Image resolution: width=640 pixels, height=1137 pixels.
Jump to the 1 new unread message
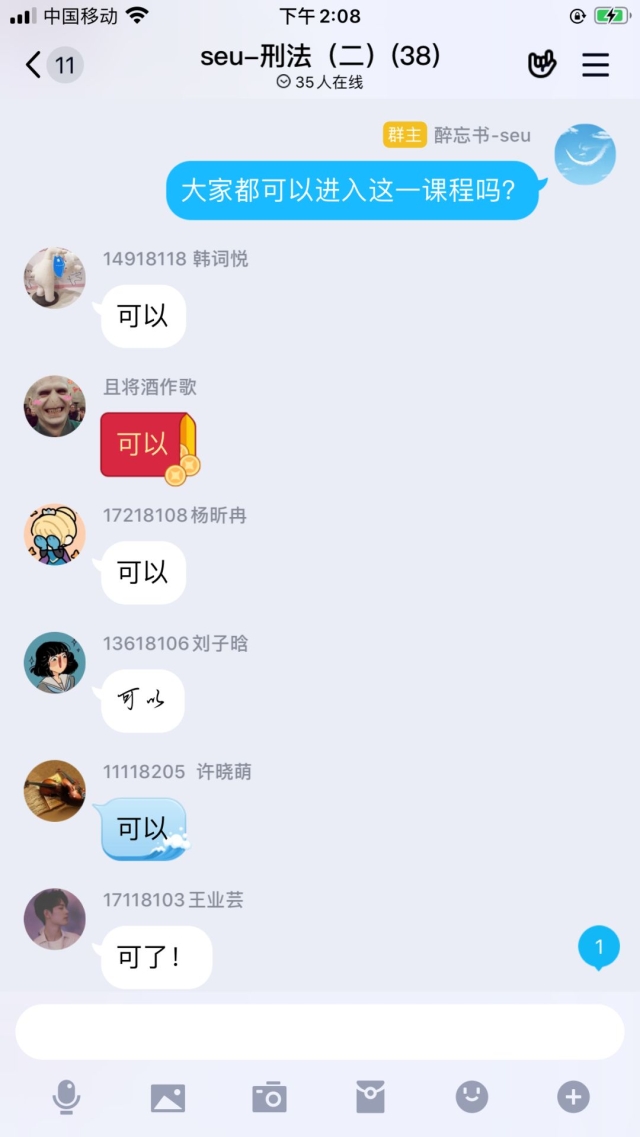(x=599, y=946)
